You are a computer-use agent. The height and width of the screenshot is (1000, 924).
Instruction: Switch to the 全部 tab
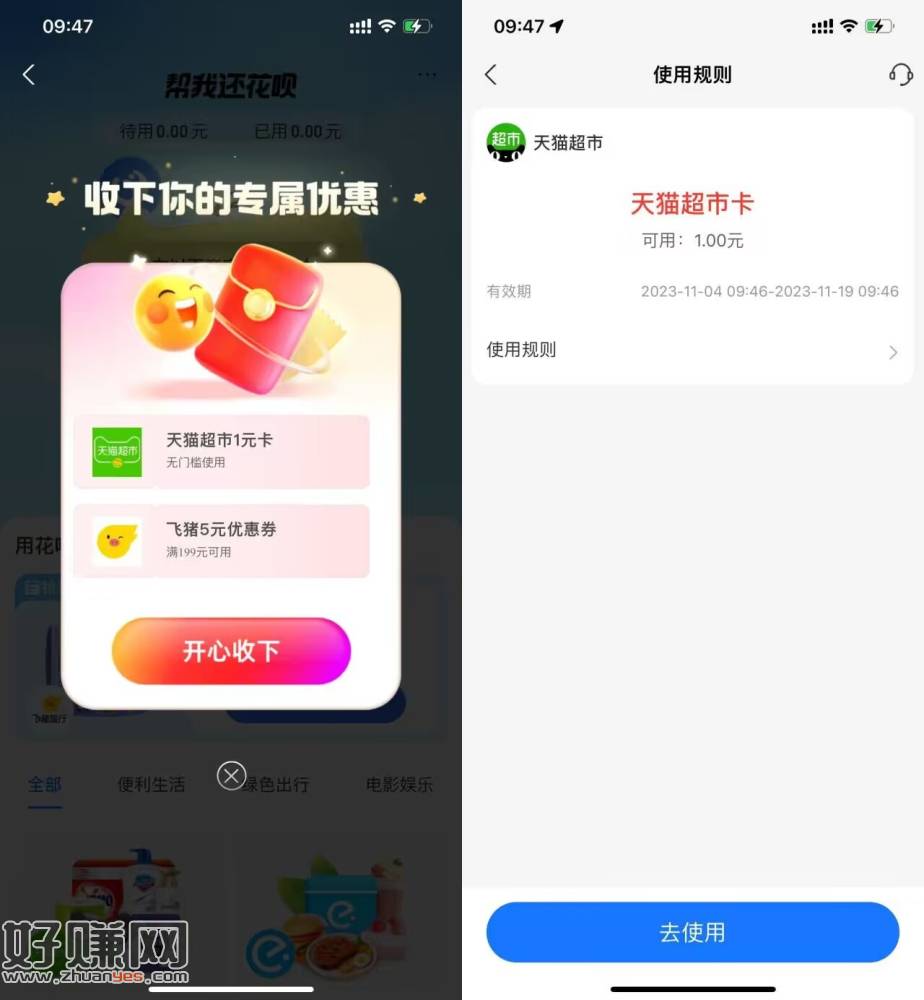(x=44, y=785)
